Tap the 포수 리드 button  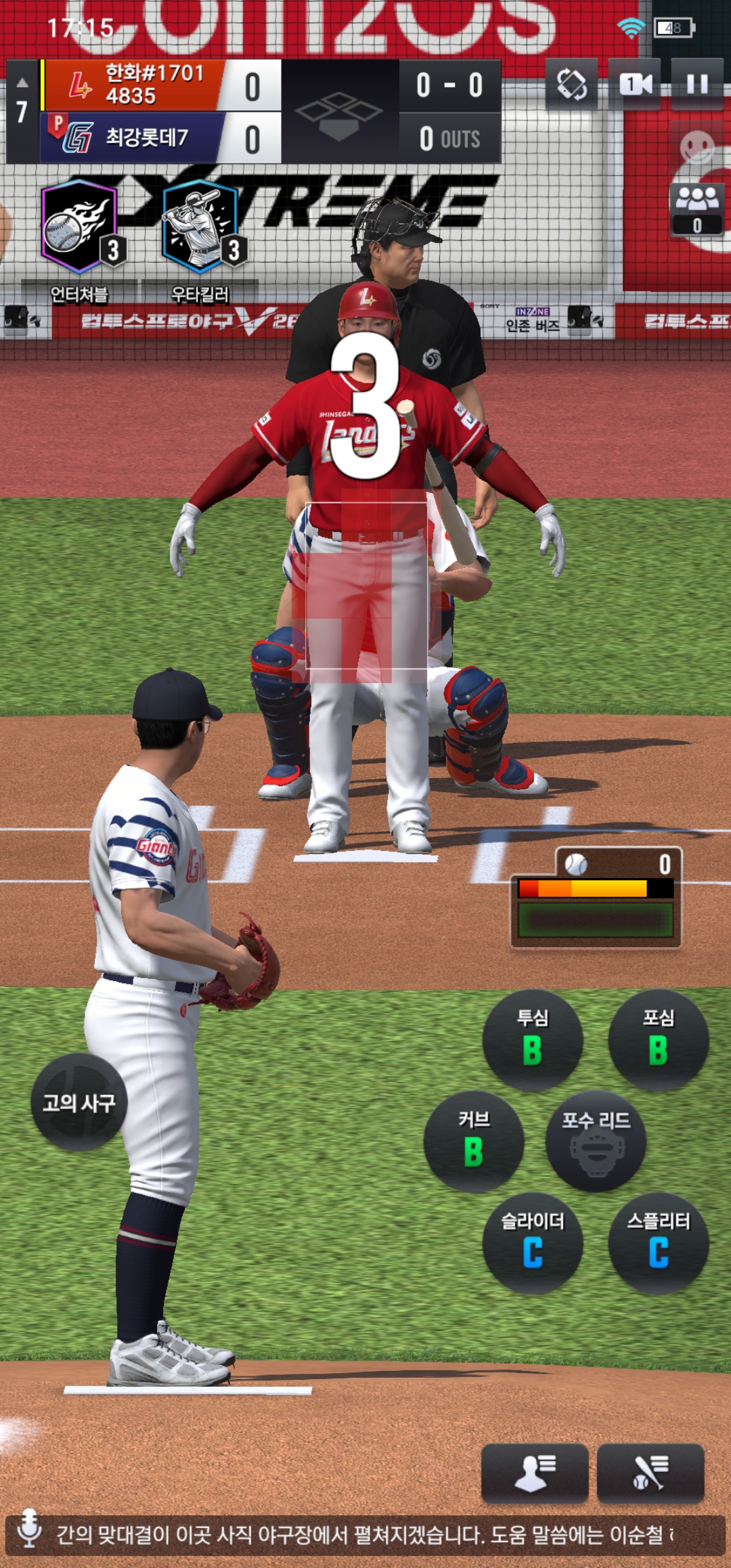[x=596, y=1141]
